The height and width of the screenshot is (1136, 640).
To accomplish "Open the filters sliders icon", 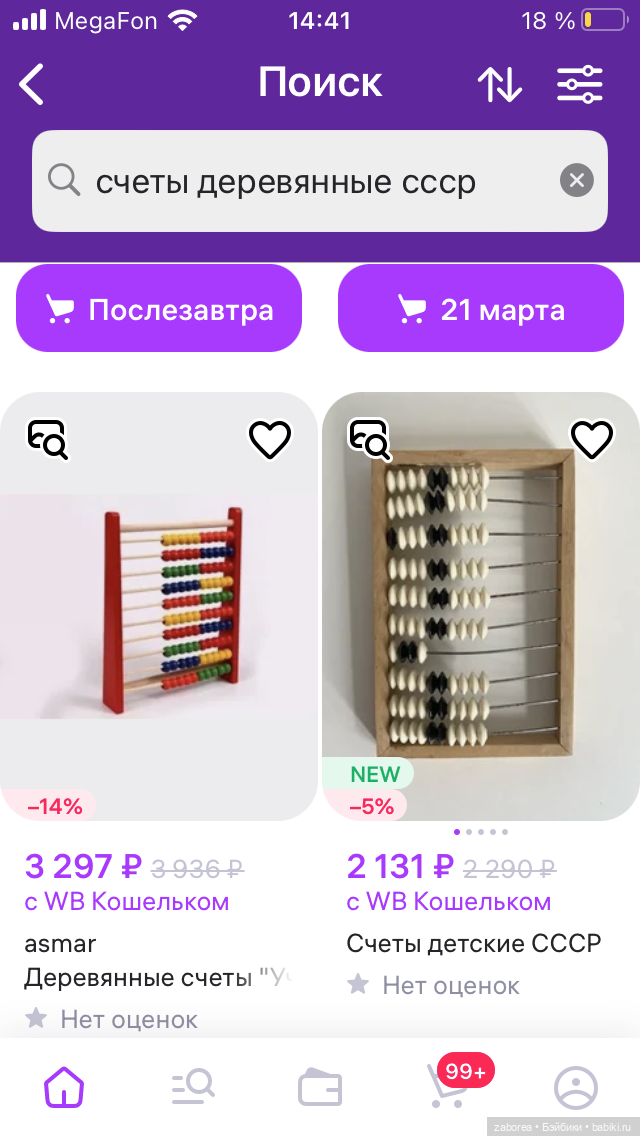I will [580, 84].
